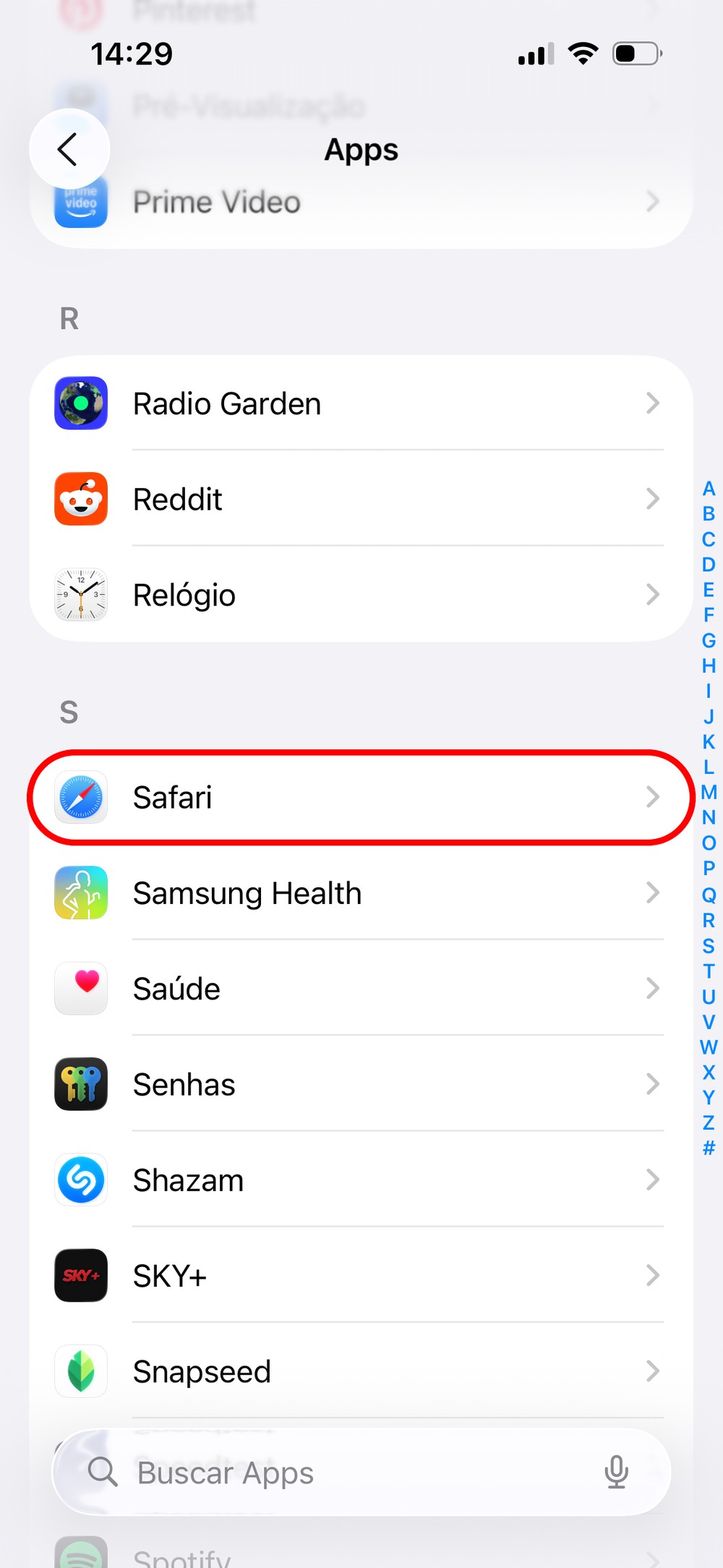Open Shazam settings
Screen dimensions: 723x1568
tap(360, 1180)
